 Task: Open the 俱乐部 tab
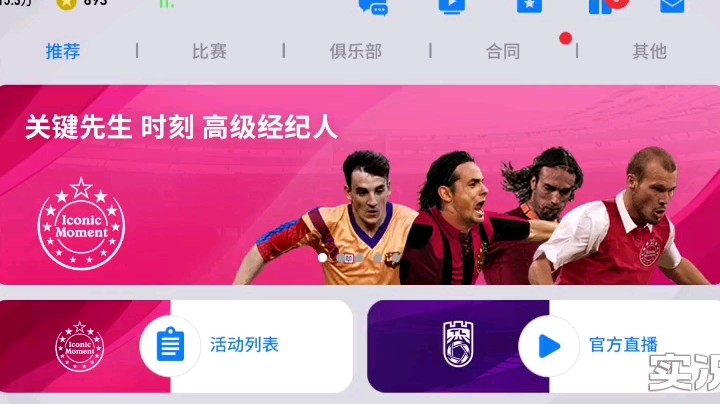(356, 51)
